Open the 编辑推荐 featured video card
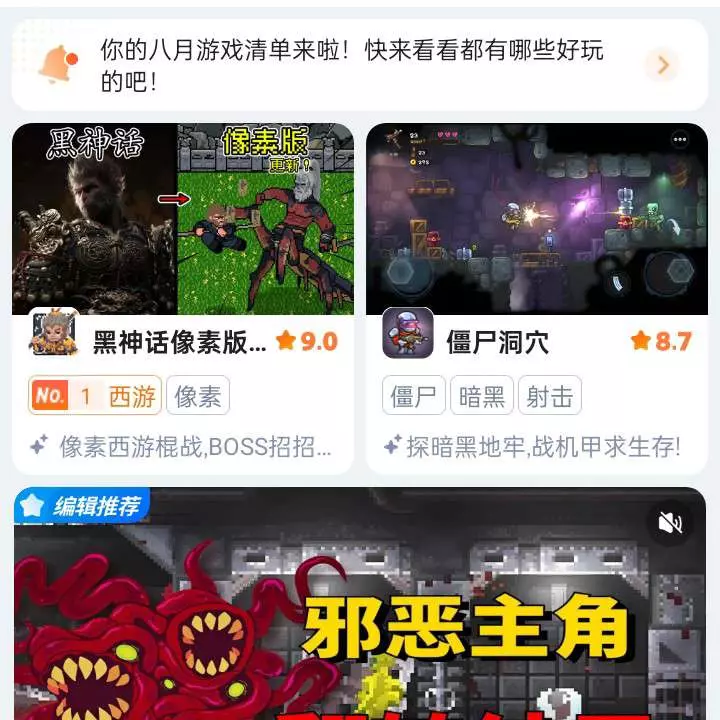This screenshot has height=720, width=720. coord(360,620)
